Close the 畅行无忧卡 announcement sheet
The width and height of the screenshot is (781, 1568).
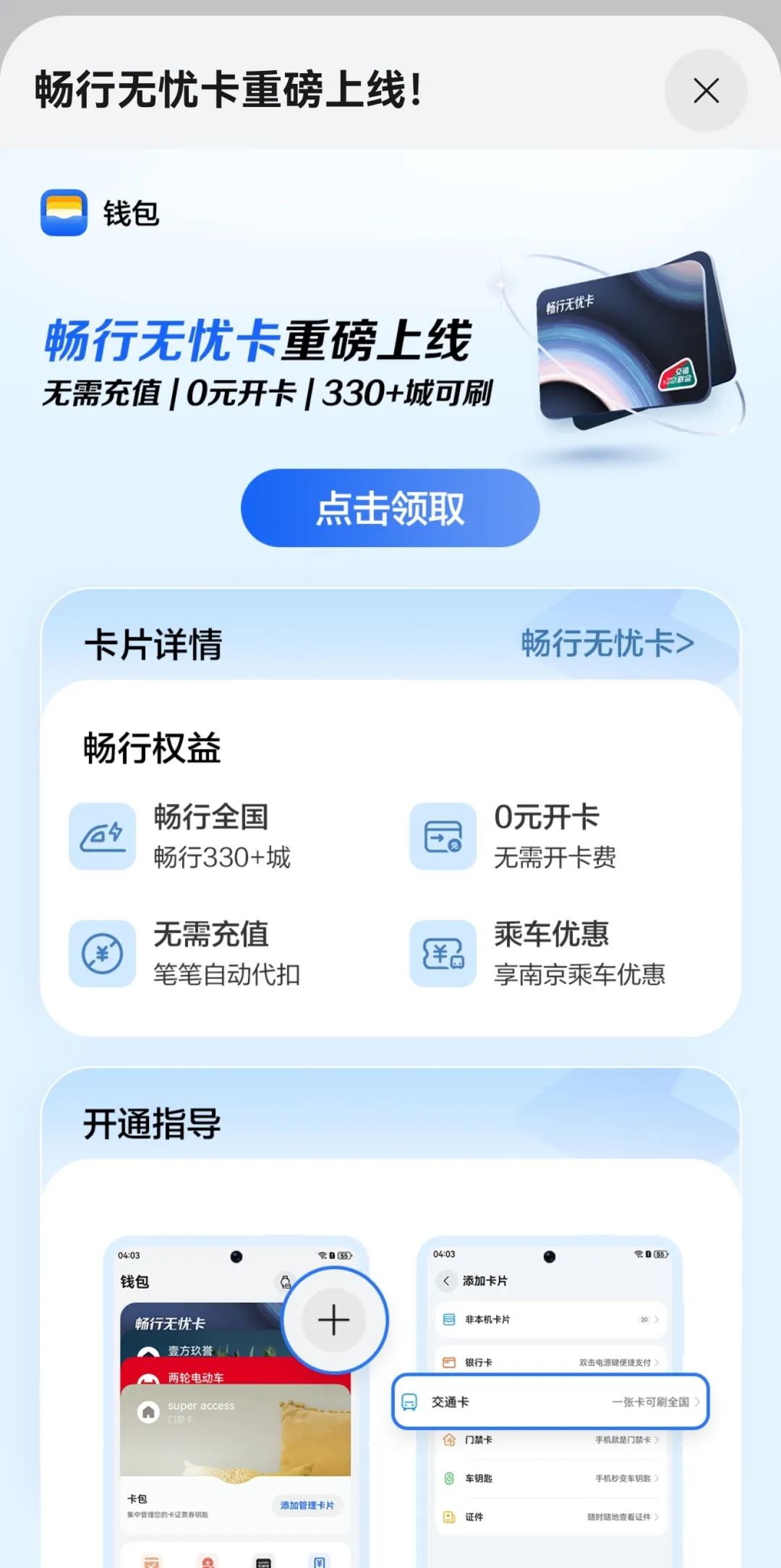coord(706,90)
